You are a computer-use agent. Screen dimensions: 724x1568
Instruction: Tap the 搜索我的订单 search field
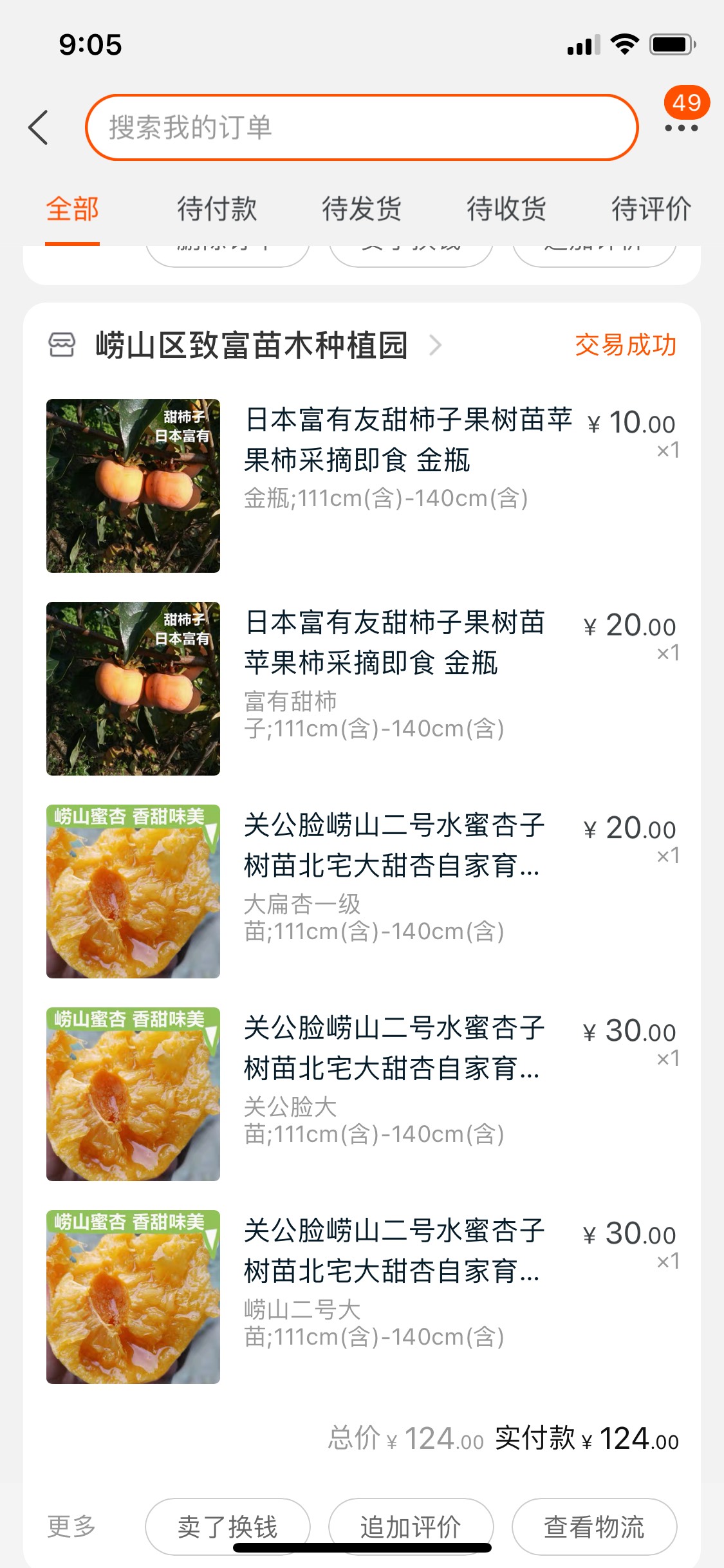(x=362, y=127)
